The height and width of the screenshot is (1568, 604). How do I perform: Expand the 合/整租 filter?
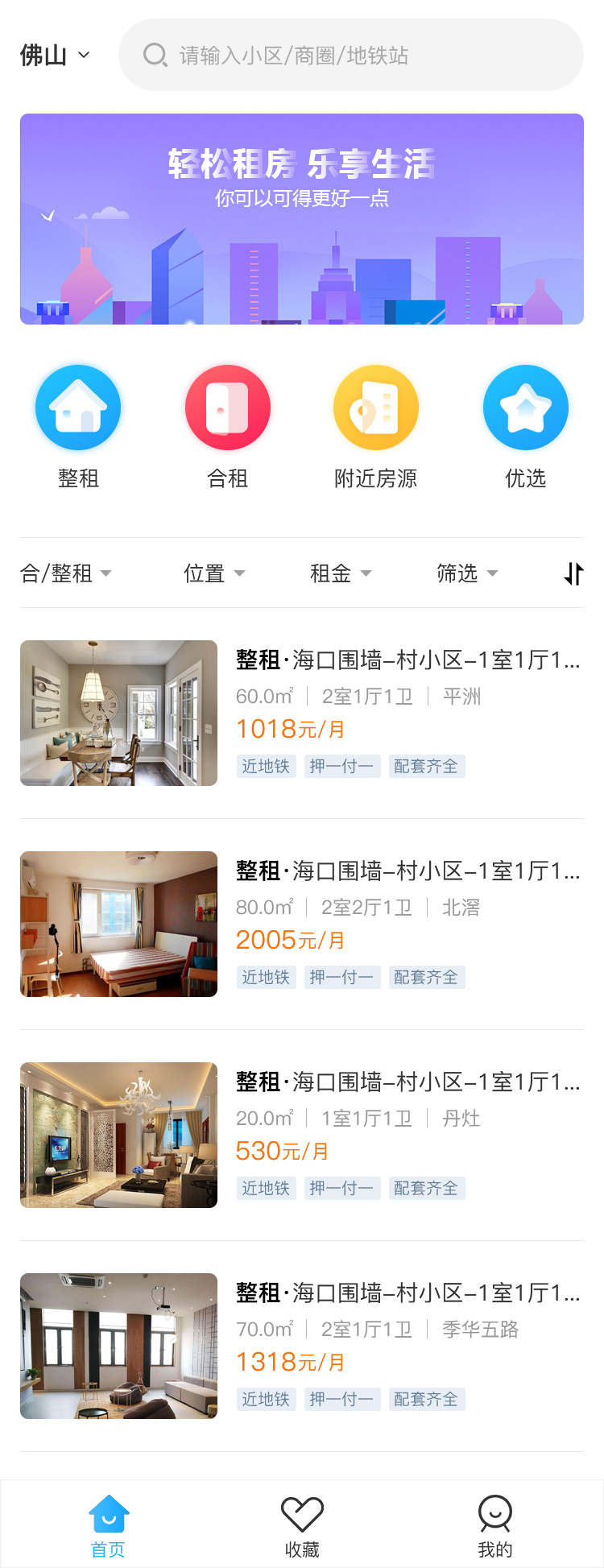coord(66,573)
